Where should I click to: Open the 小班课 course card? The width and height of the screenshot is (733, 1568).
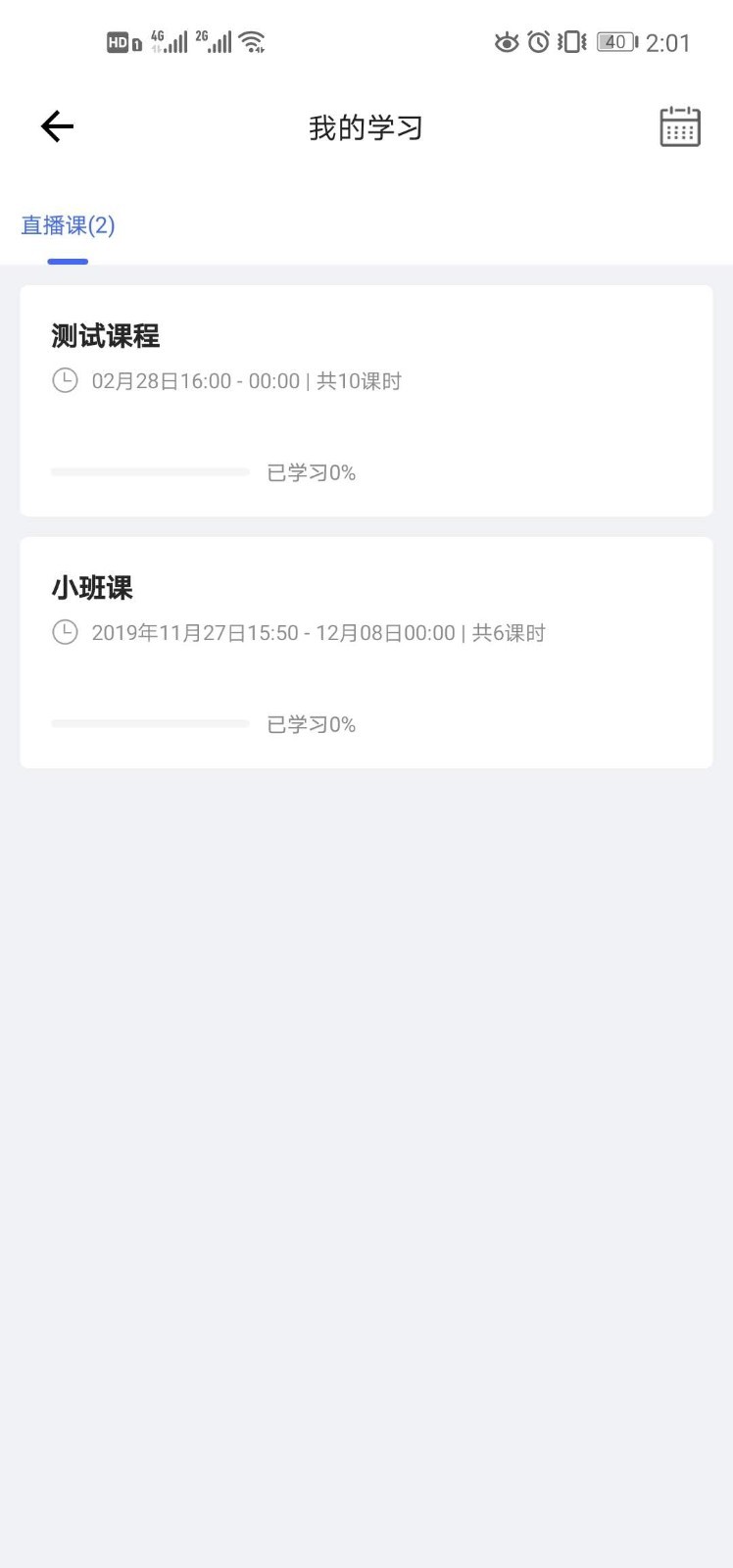pyautogui.click(x=366, y=652)
